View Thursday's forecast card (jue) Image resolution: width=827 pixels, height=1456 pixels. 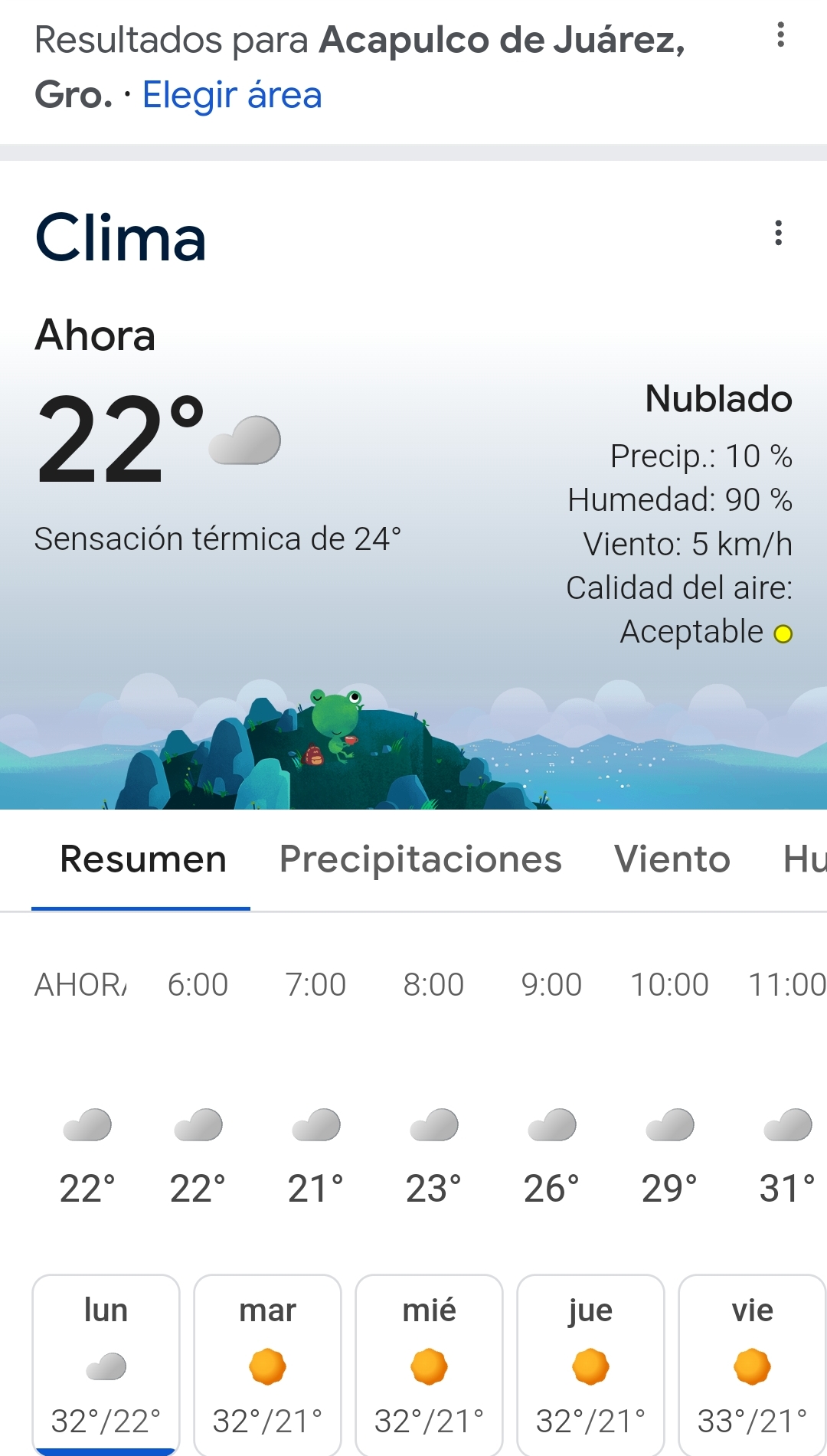coord(590,1363)
